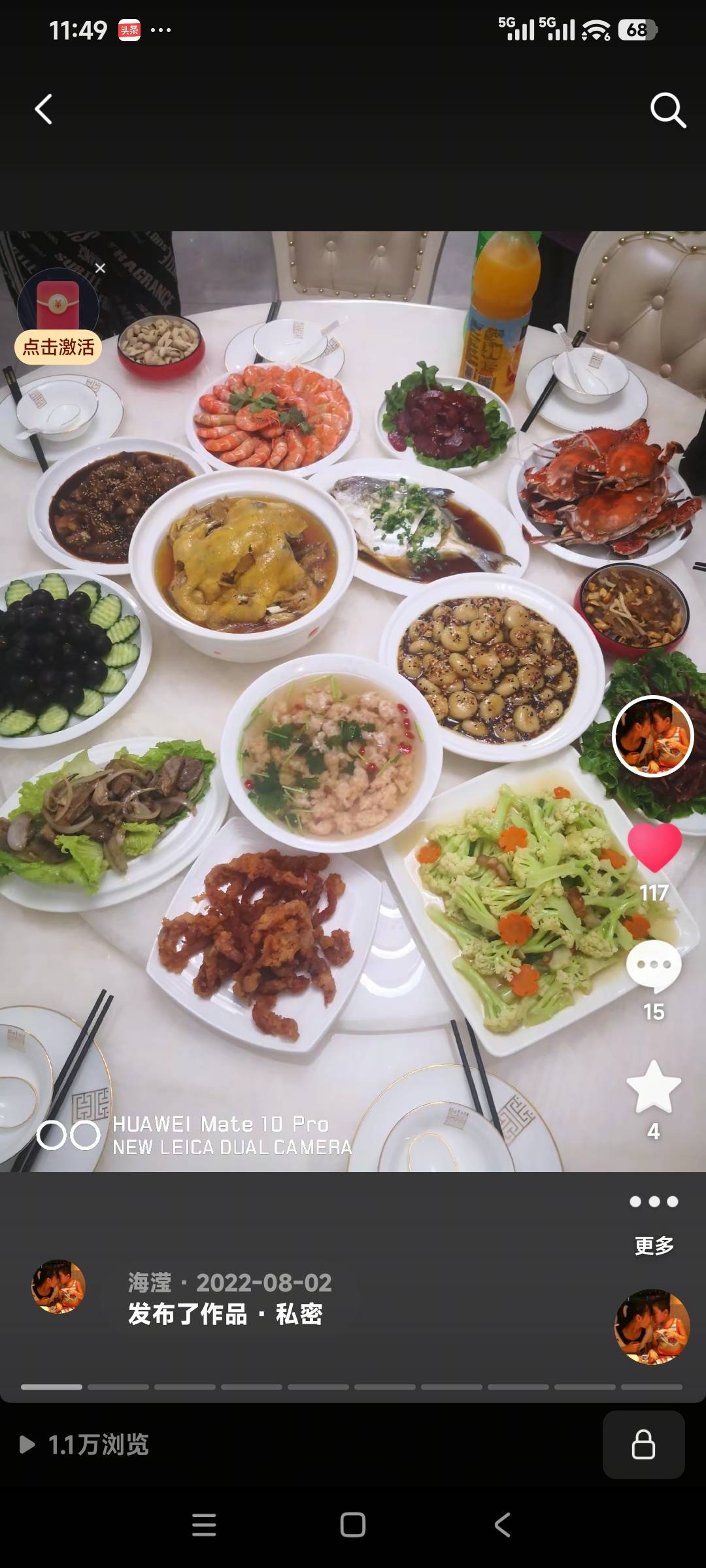Tap the 点击激活 red envelope button
The image size is (706, 1568).
pos(58,346)
